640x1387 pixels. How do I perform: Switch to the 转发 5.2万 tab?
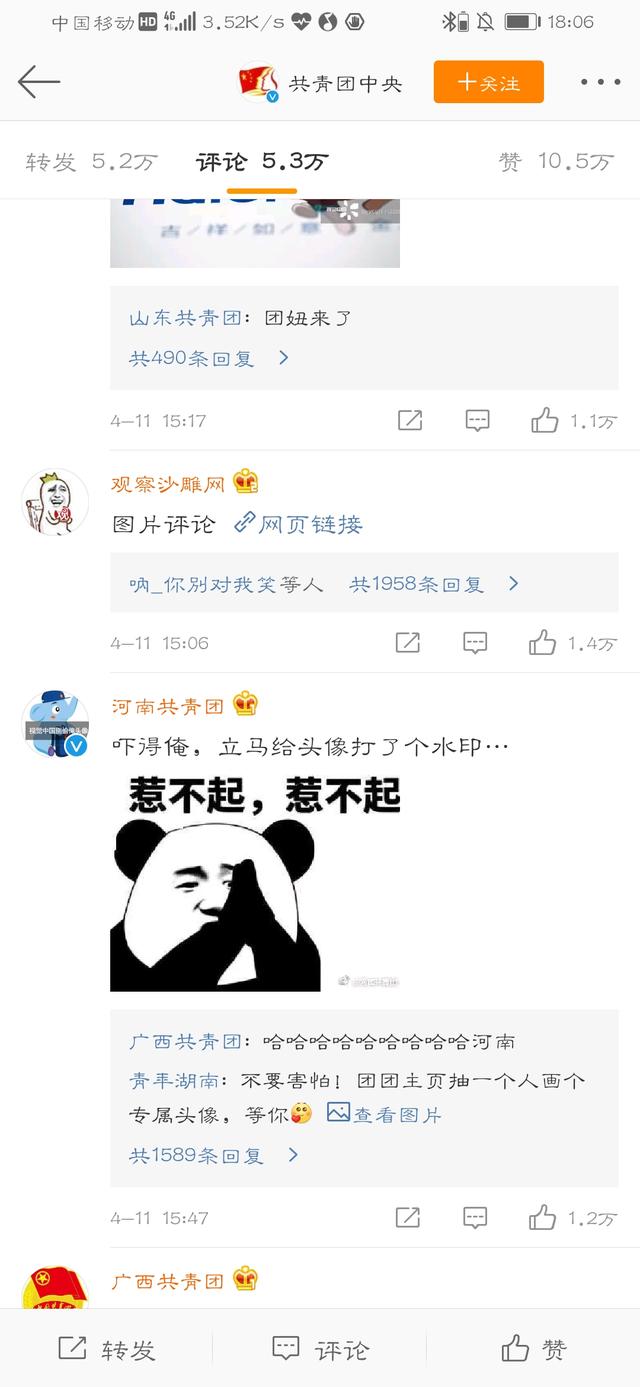coord(92,162)
